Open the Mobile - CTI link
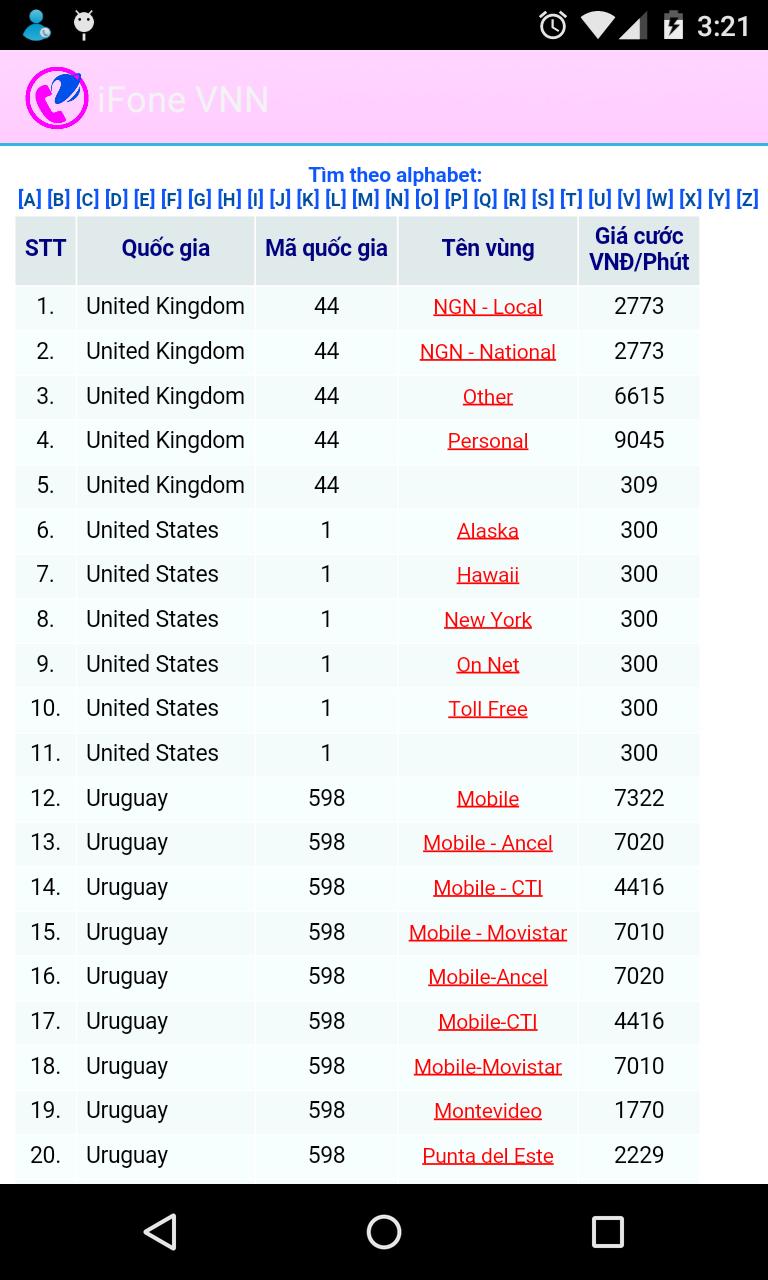 pyautogui.click(x=487, y=888)
